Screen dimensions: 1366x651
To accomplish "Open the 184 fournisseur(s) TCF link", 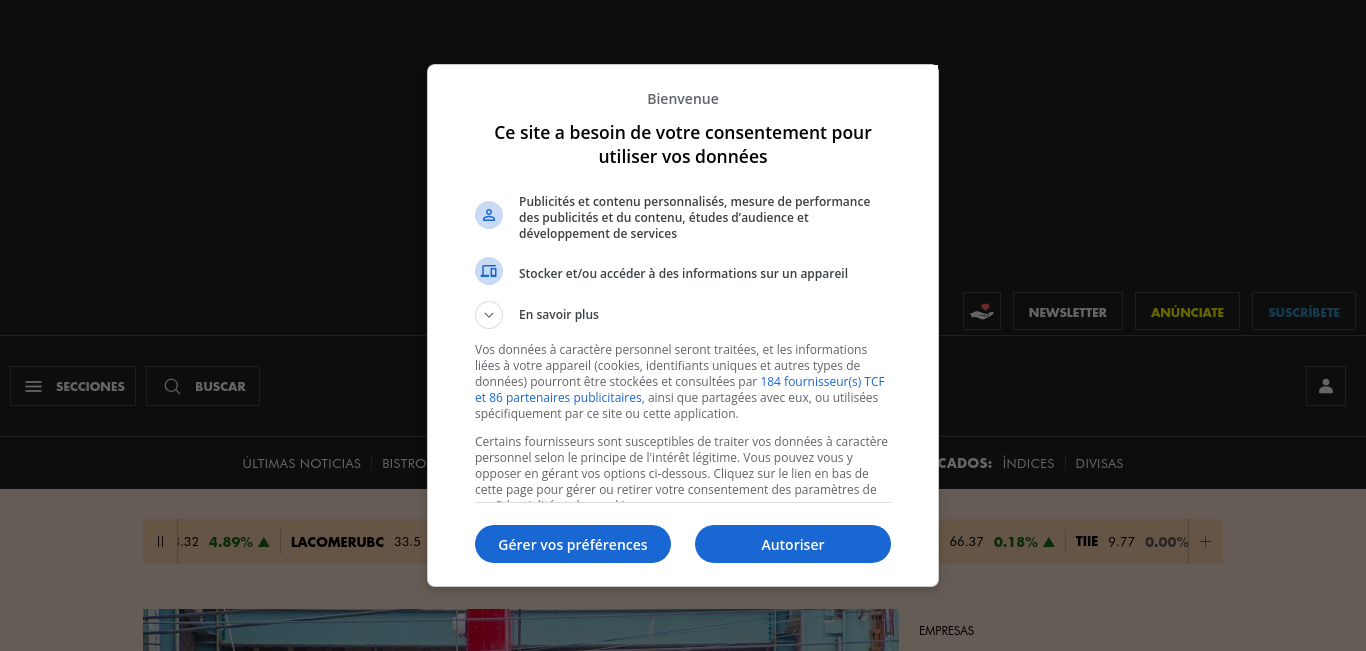I will pos(822,382).
